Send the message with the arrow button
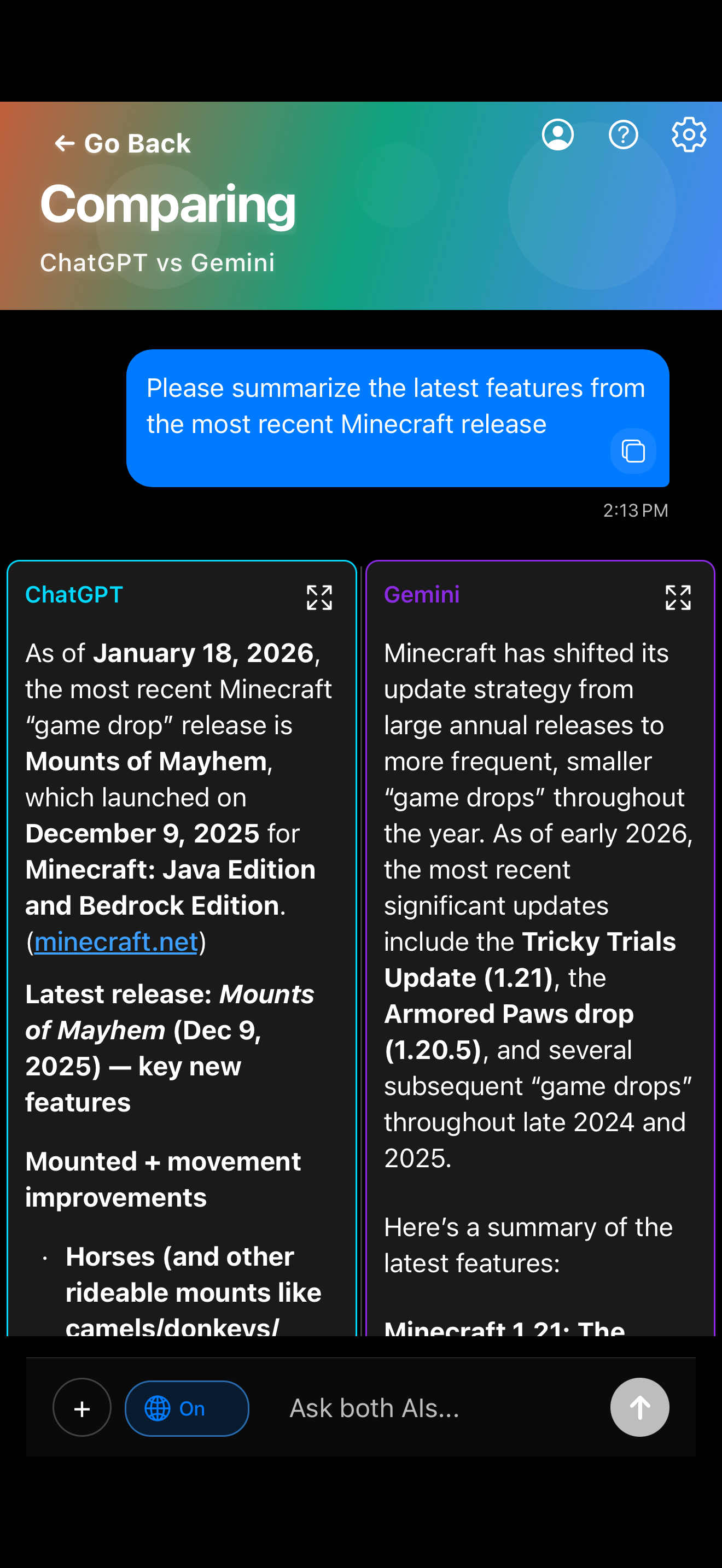 (x=640, y=1407)
